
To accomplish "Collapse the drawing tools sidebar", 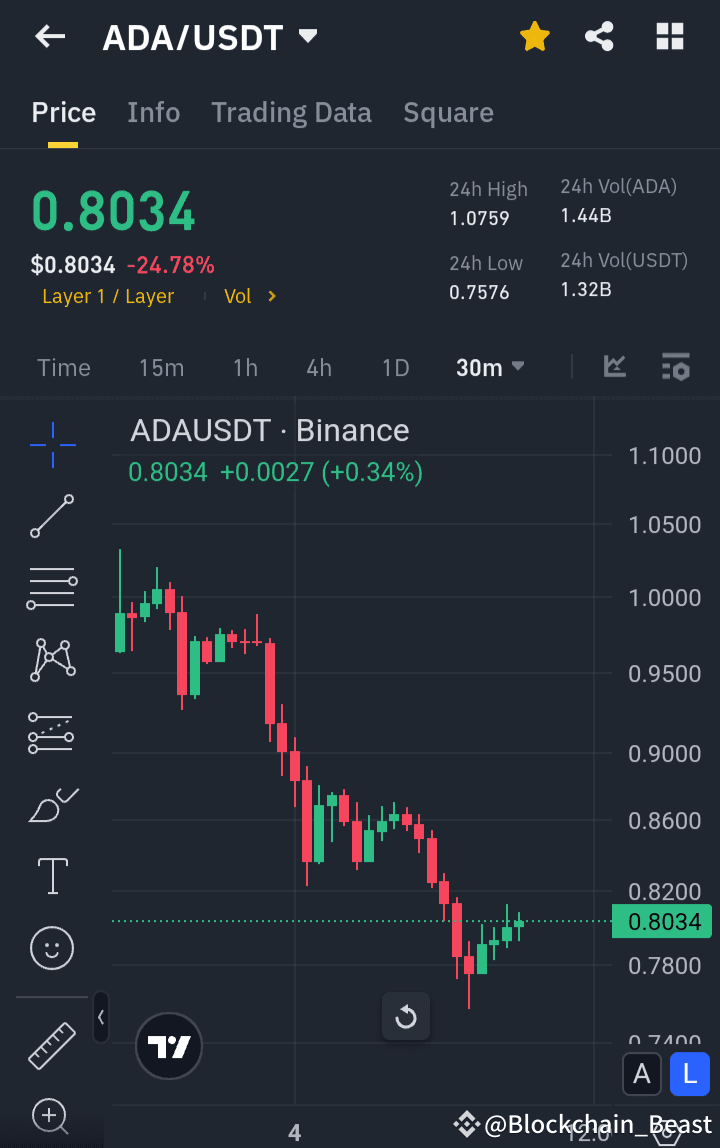I will 101,1017.
